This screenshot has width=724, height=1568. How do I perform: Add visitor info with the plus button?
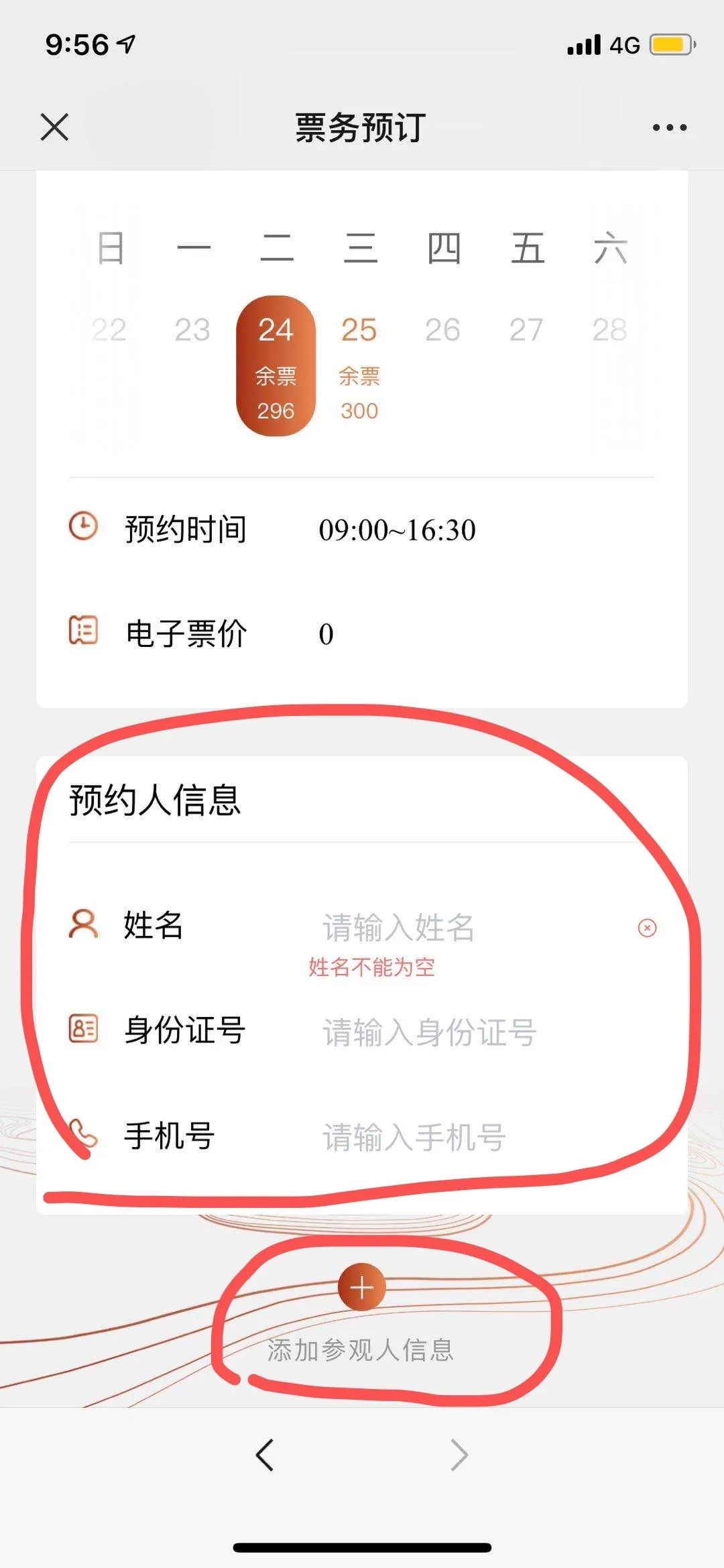click(361, 1287)
